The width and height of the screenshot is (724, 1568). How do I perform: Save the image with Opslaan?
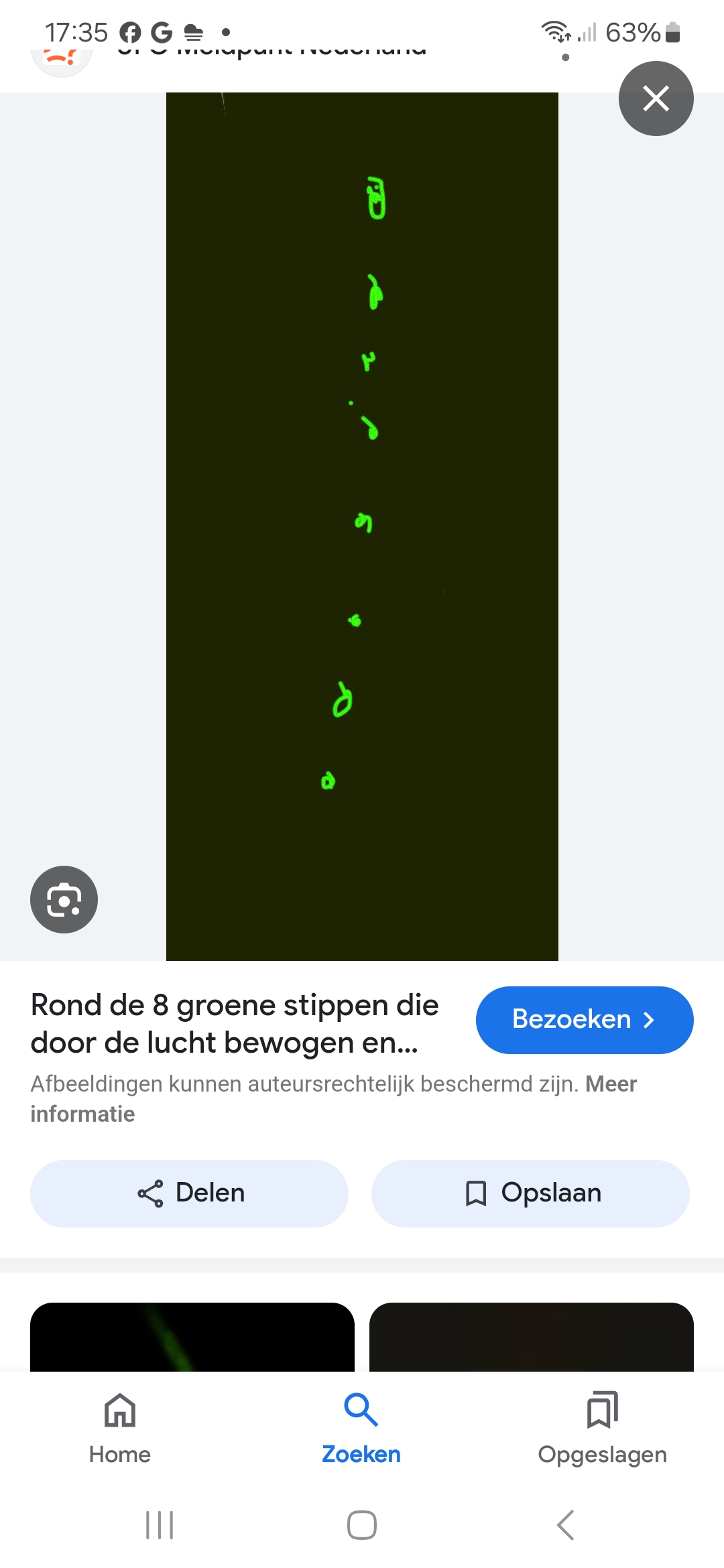click(530, 1193)
